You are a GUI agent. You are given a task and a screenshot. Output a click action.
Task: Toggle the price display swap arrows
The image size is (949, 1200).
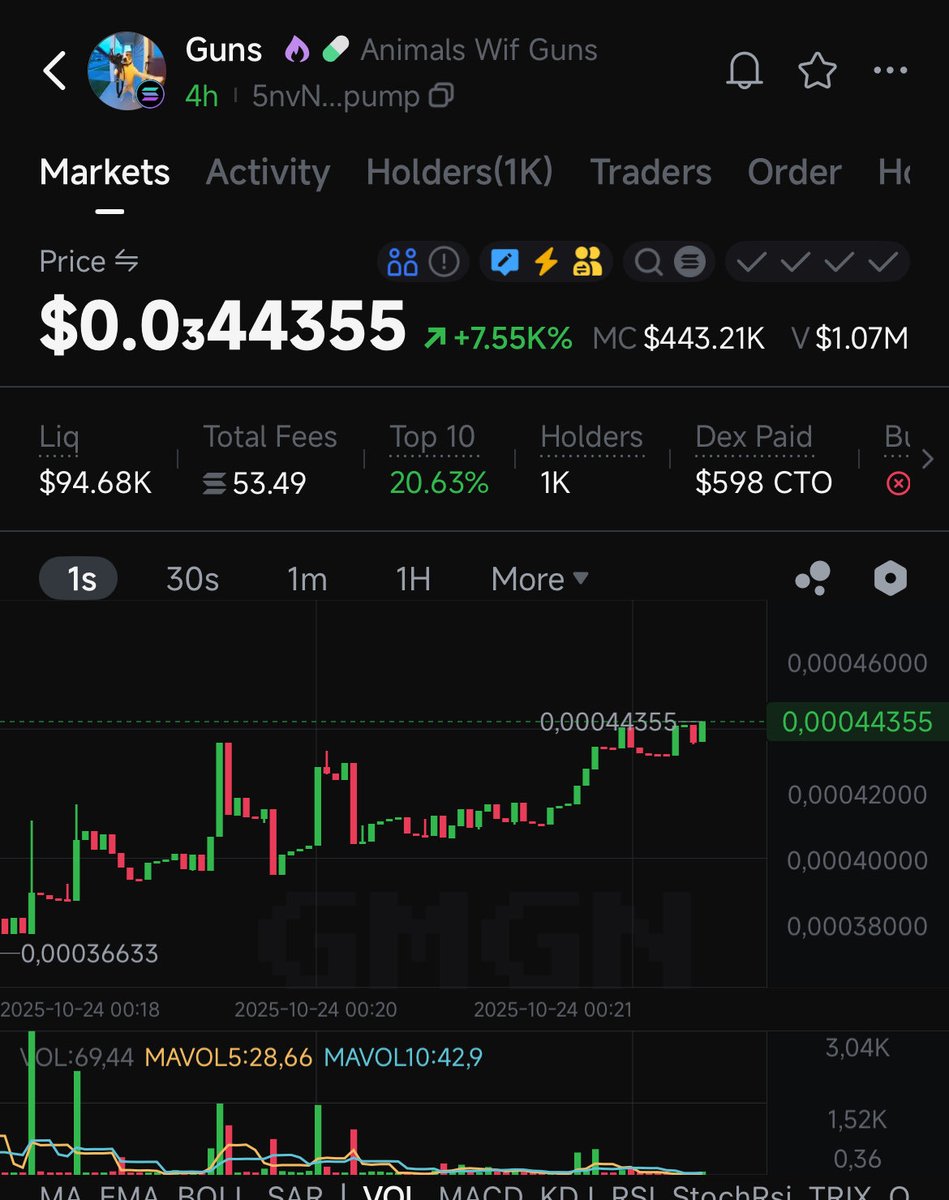(x=127, y=262)
